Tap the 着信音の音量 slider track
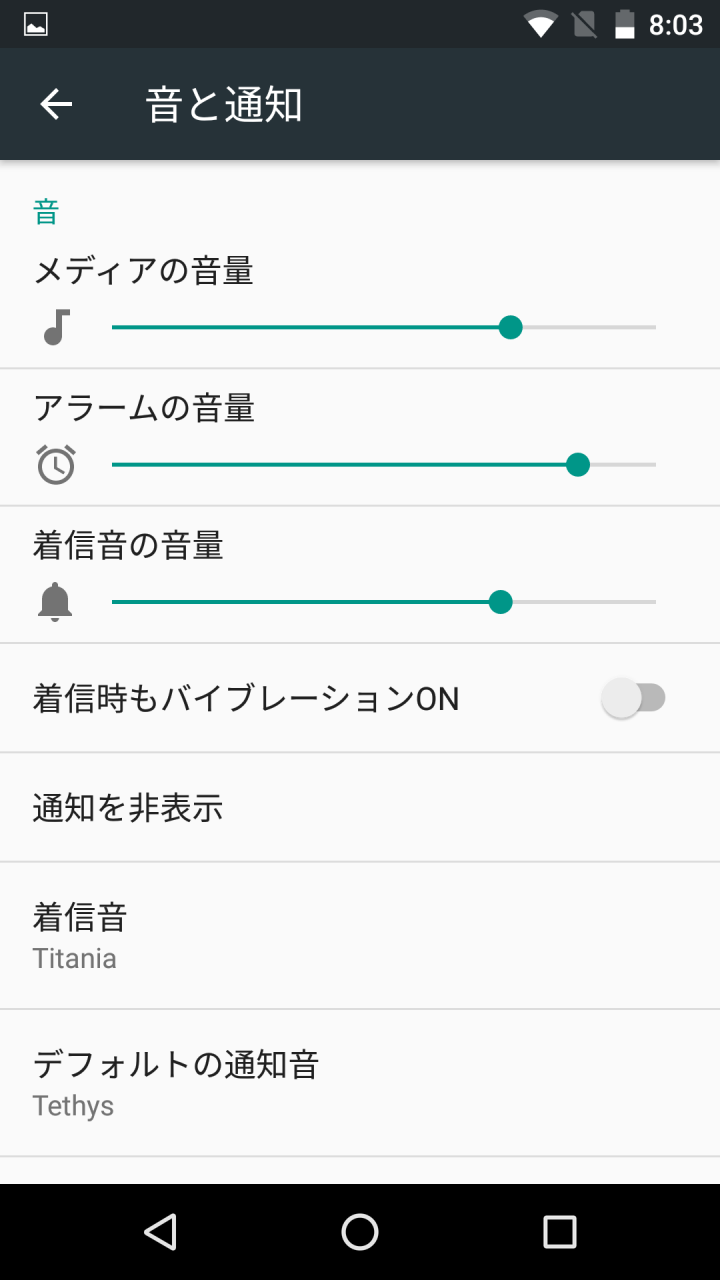This screenshot has height=1280, width=720. [x=384, y=602]
